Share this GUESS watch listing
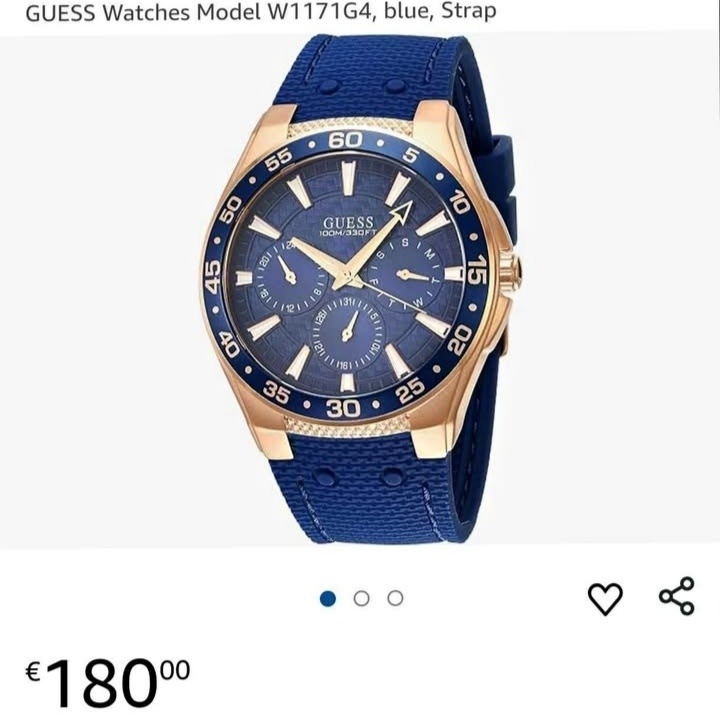This screenshot has width=720, height=720. tap(676, 596)
